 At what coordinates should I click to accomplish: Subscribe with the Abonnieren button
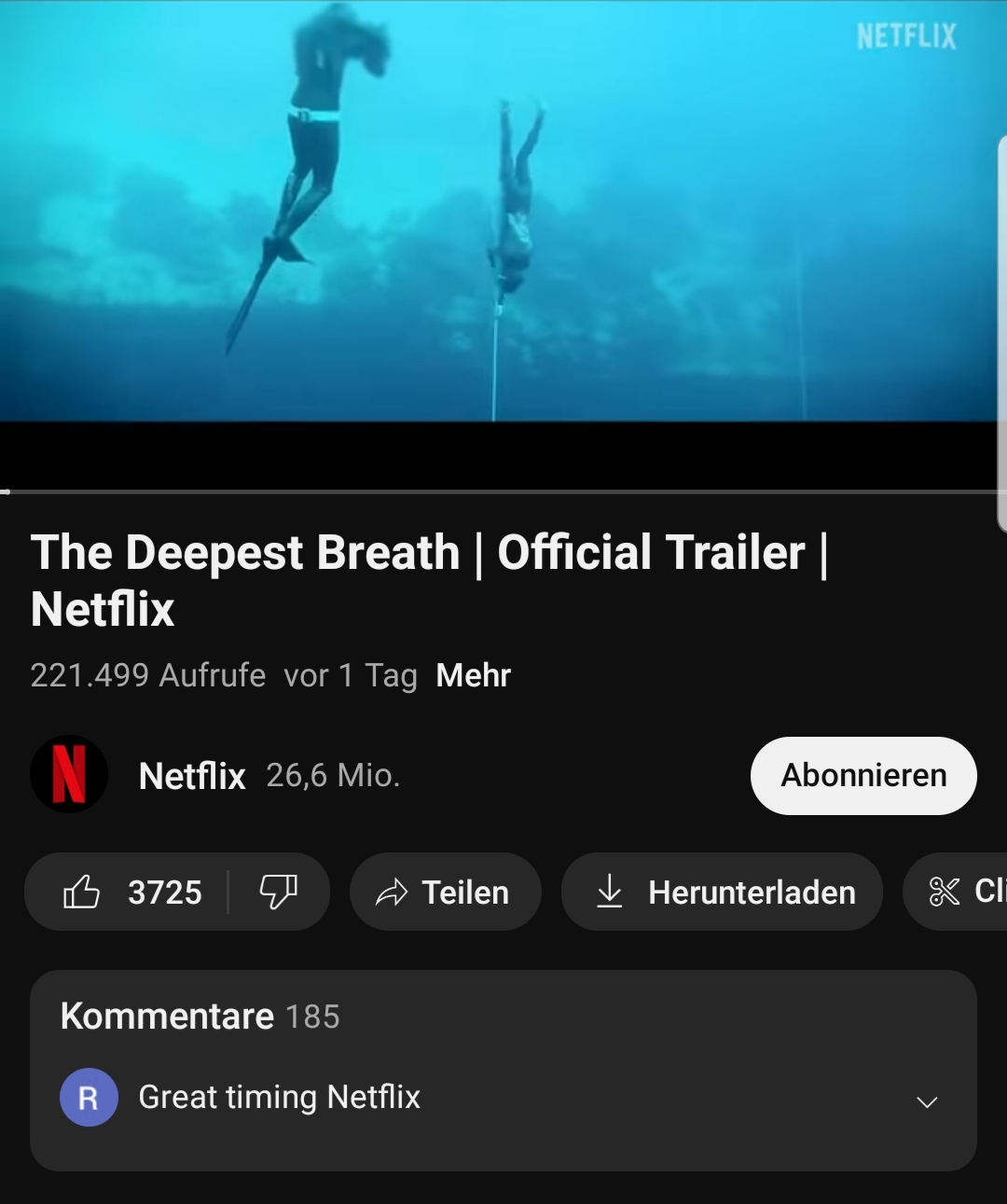pos(862,775)
